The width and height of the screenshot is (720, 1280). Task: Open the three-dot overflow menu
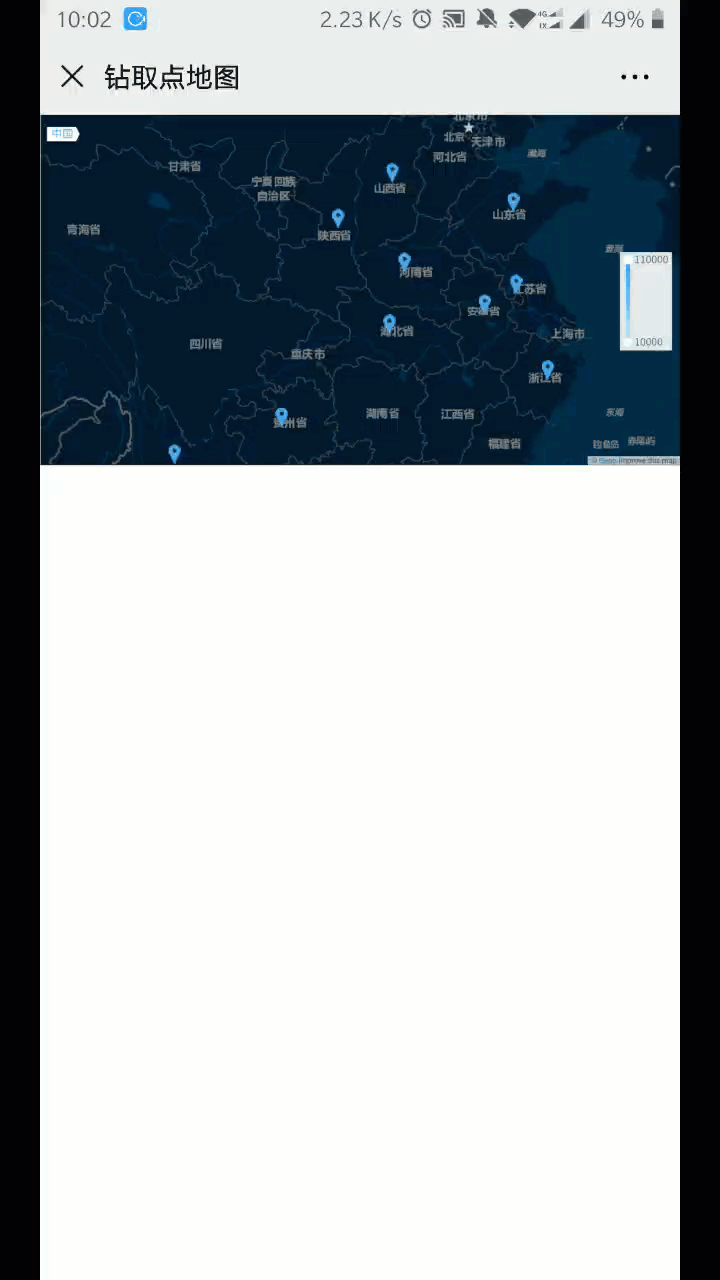634,77
